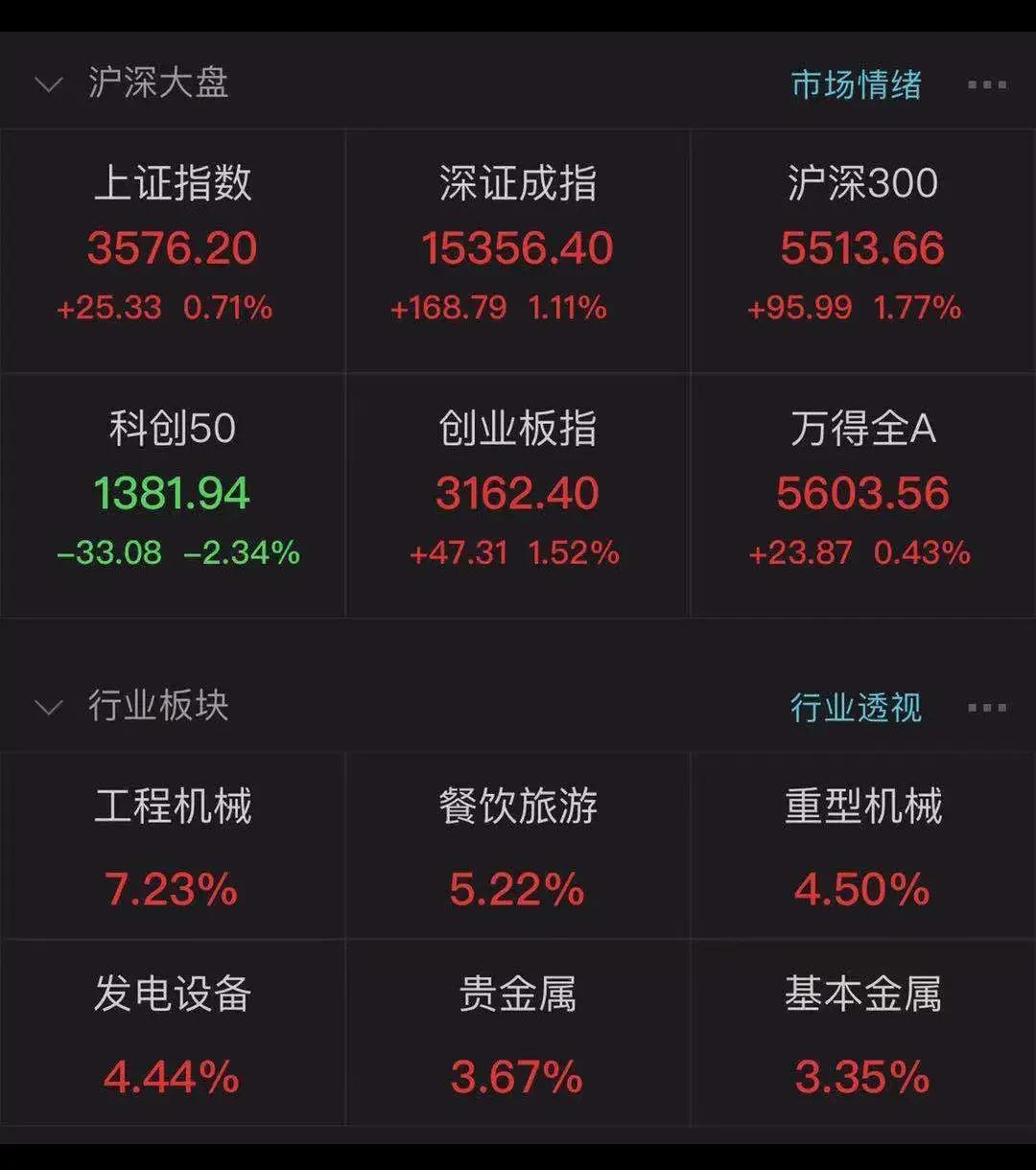Open the 贵金属 sector tile
The image size is (1036, 1170).
point(517,1034)
